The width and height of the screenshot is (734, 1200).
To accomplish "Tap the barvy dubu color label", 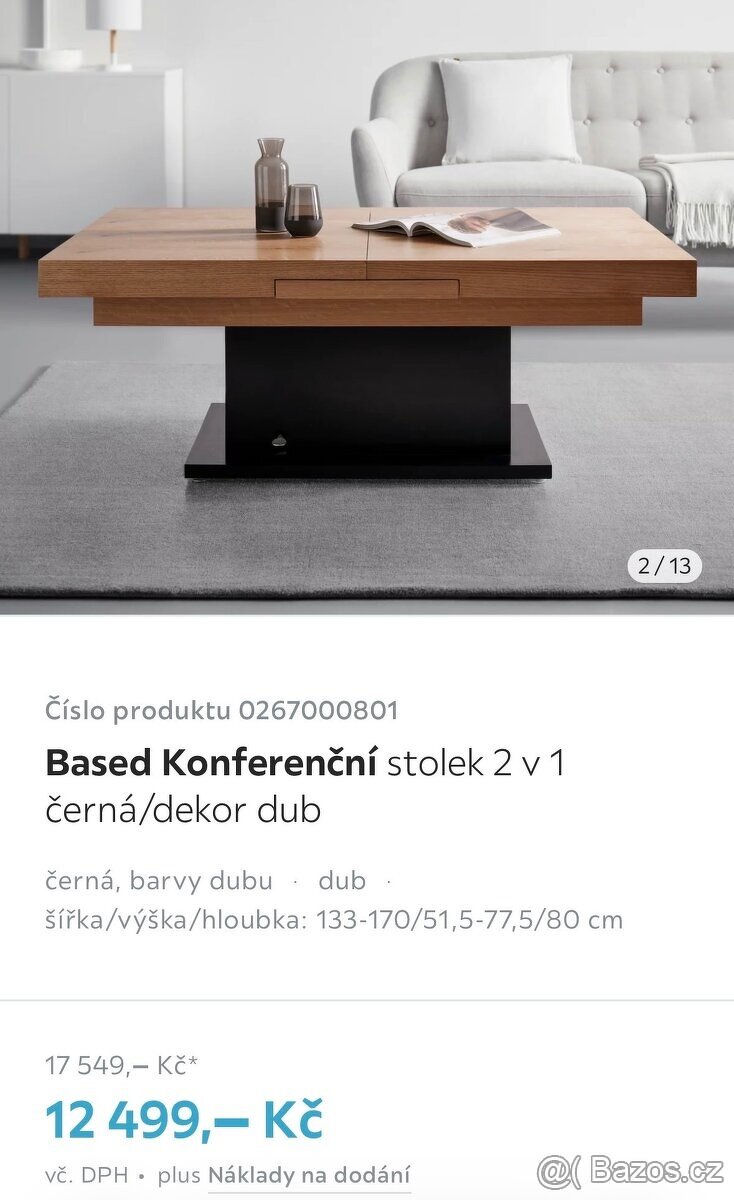I will tap(205, 880).
